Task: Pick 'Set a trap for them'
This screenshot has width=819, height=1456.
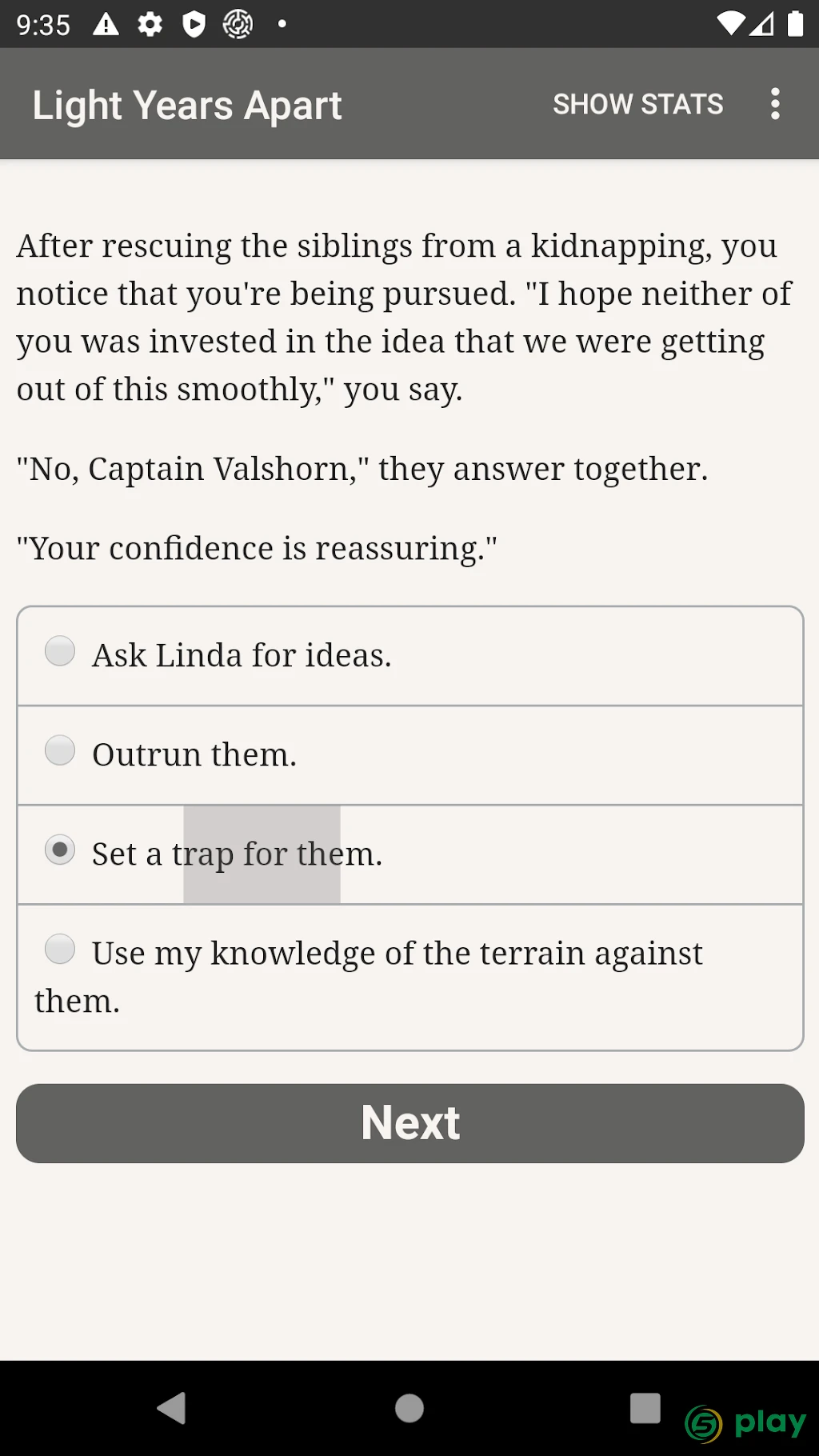Action: click(x=409, y=854)
